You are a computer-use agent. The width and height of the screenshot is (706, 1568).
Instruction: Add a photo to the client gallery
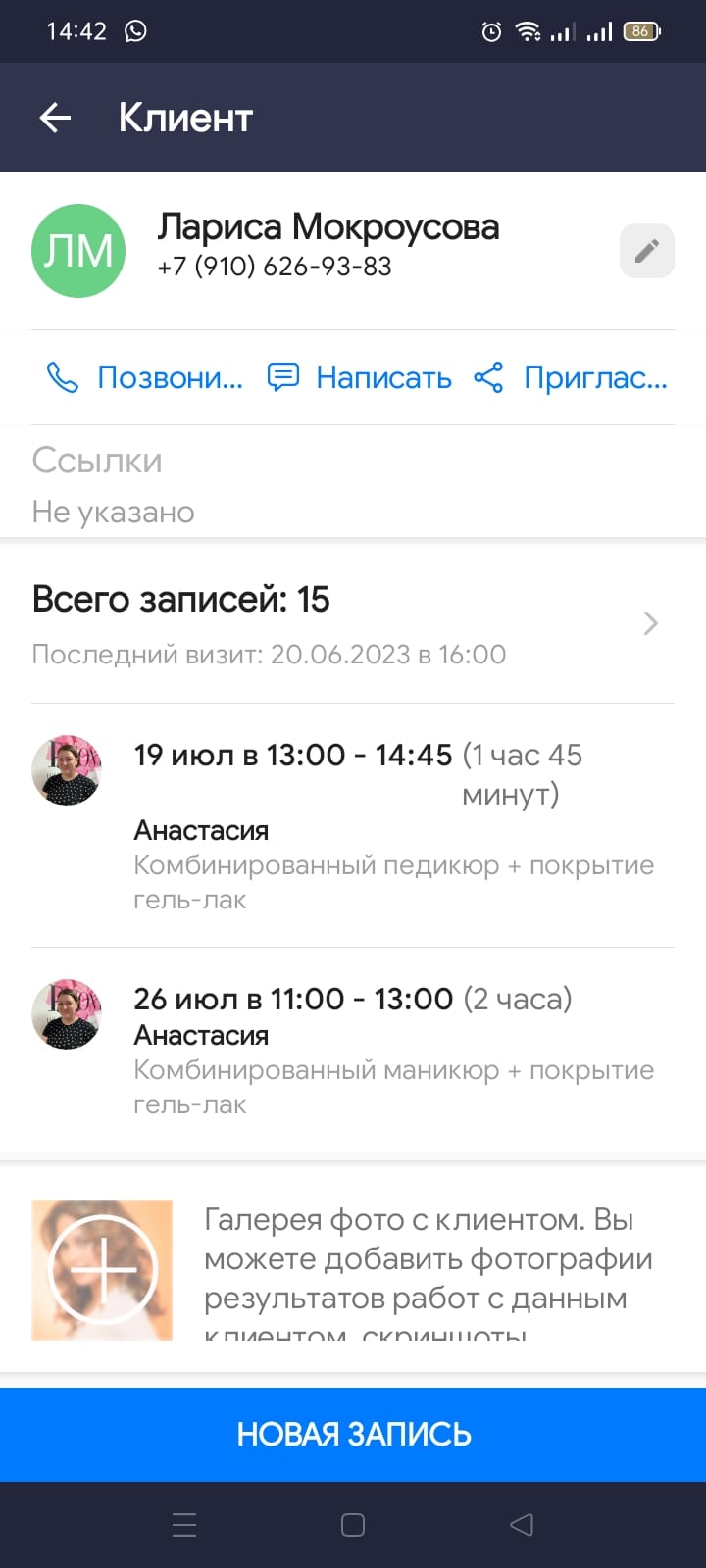[x=102, y=1269]
